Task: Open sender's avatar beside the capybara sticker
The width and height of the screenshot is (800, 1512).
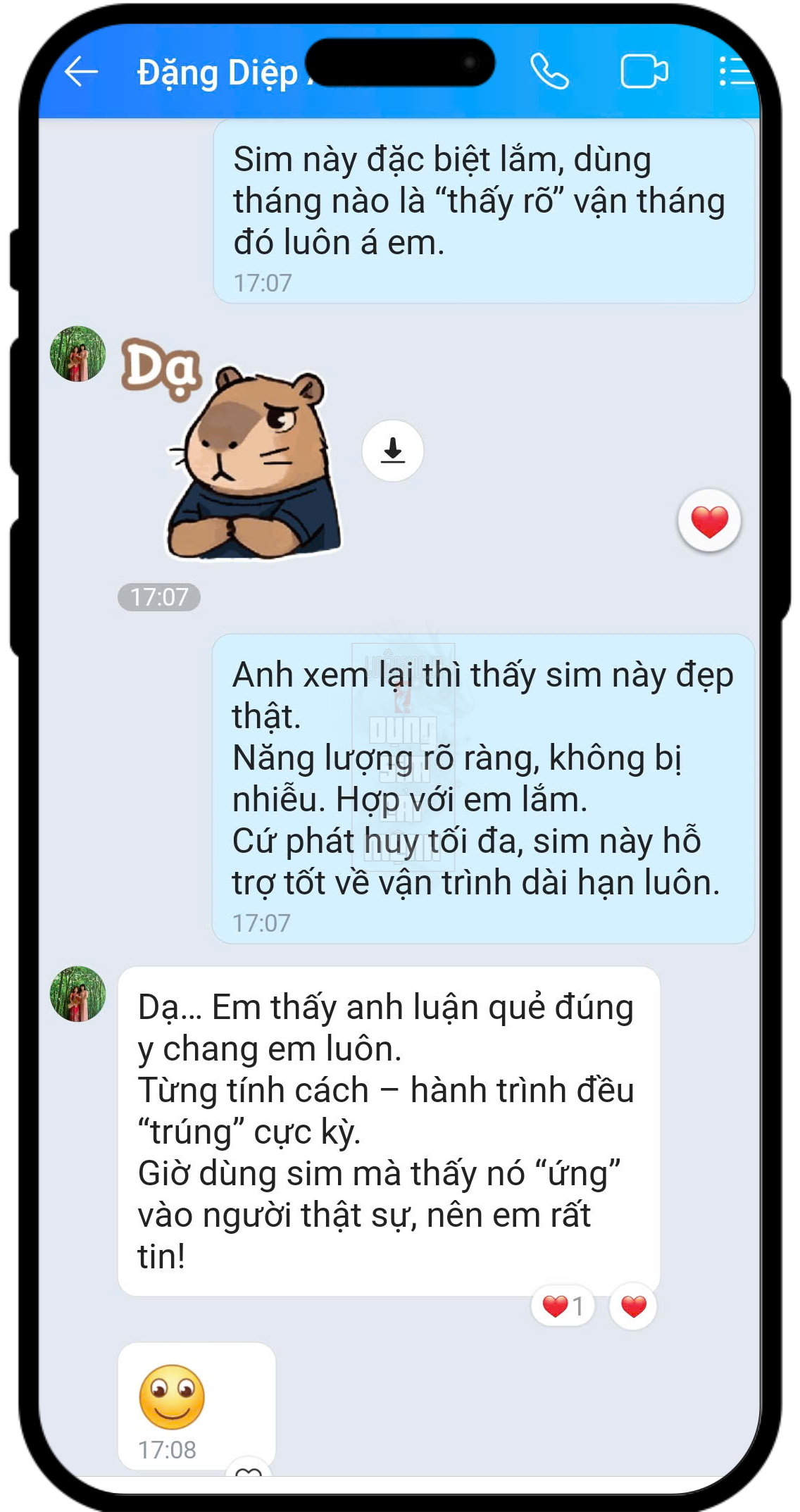Action: click(77, 354)
